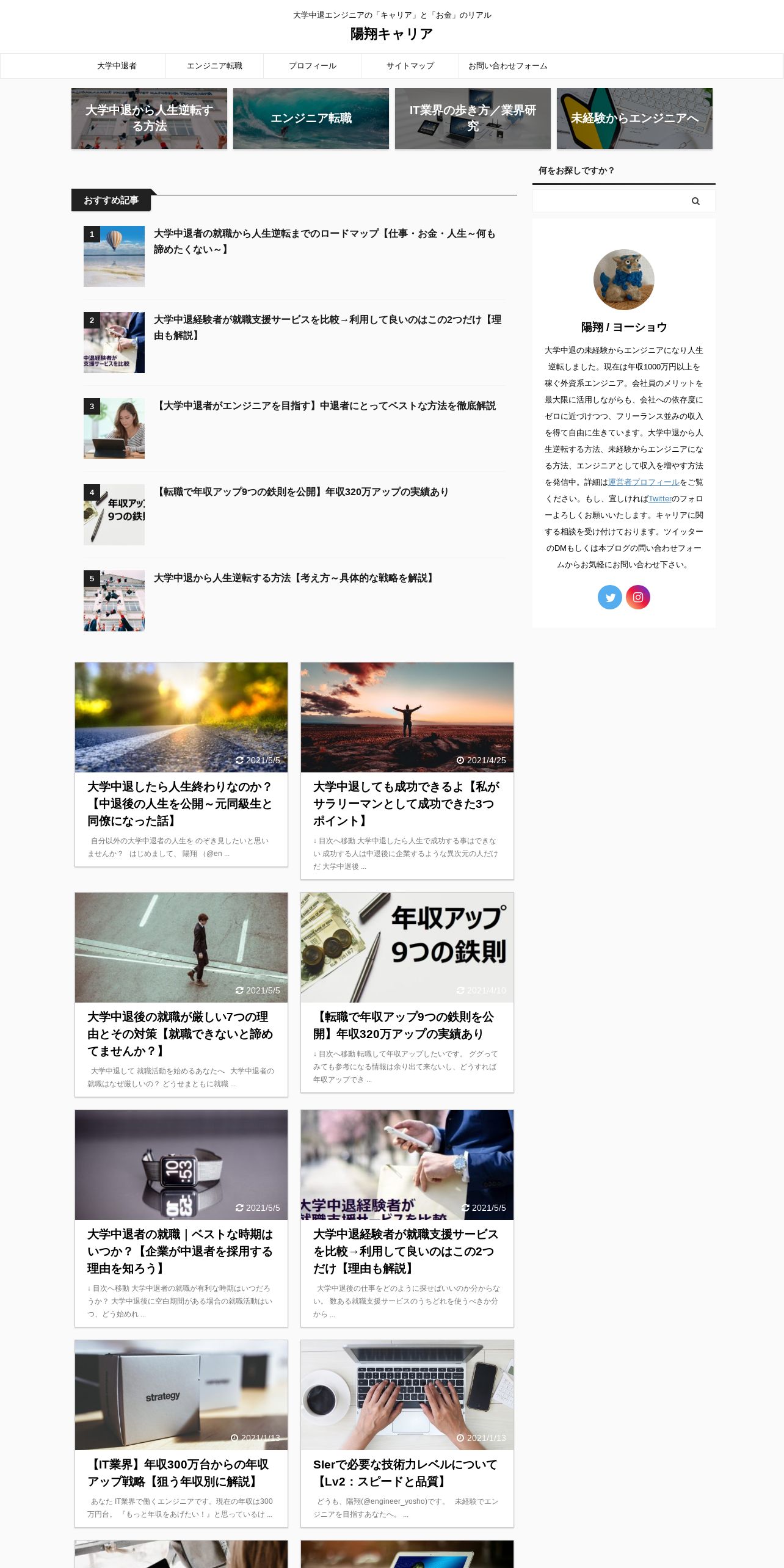Open the 大学中退から人生逆転する方法 banner
Screen dimensions: 784x1568
(149, 118)
